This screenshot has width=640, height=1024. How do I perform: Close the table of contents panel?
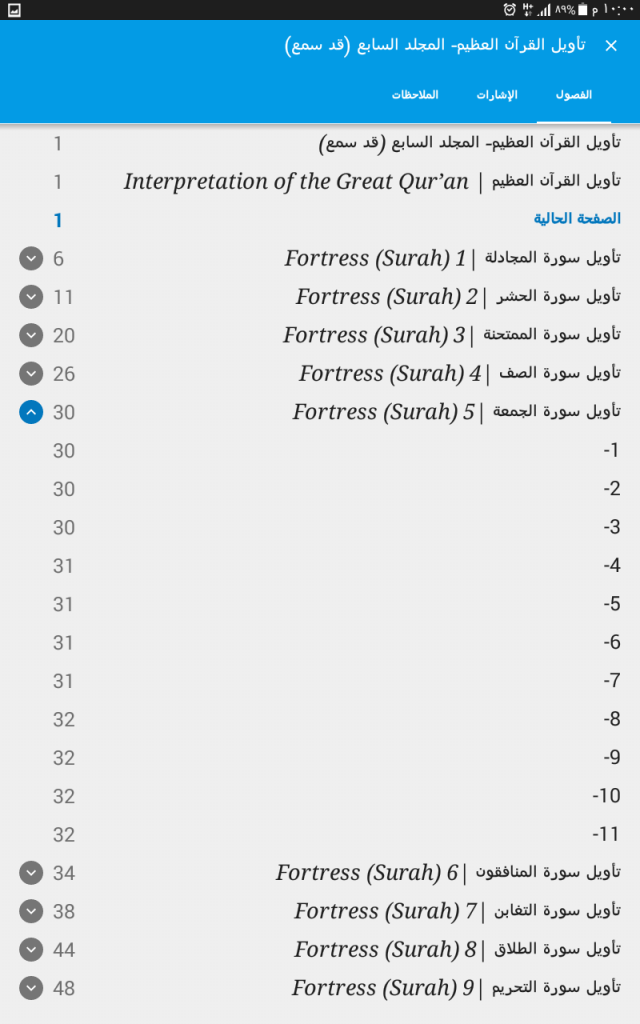(x=611, y=45)
